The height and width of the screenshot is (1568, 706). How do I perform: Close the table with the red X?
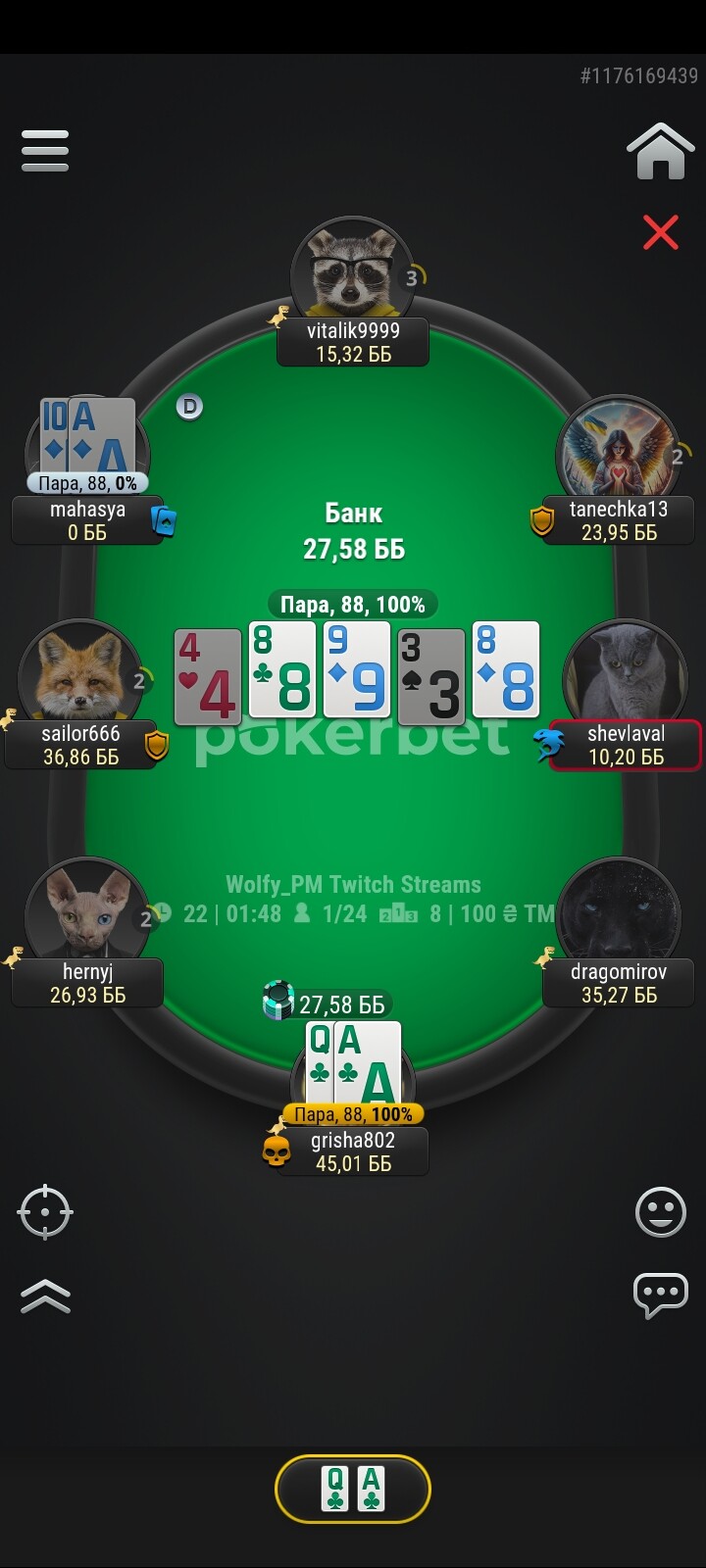click(x=661, y=232)
